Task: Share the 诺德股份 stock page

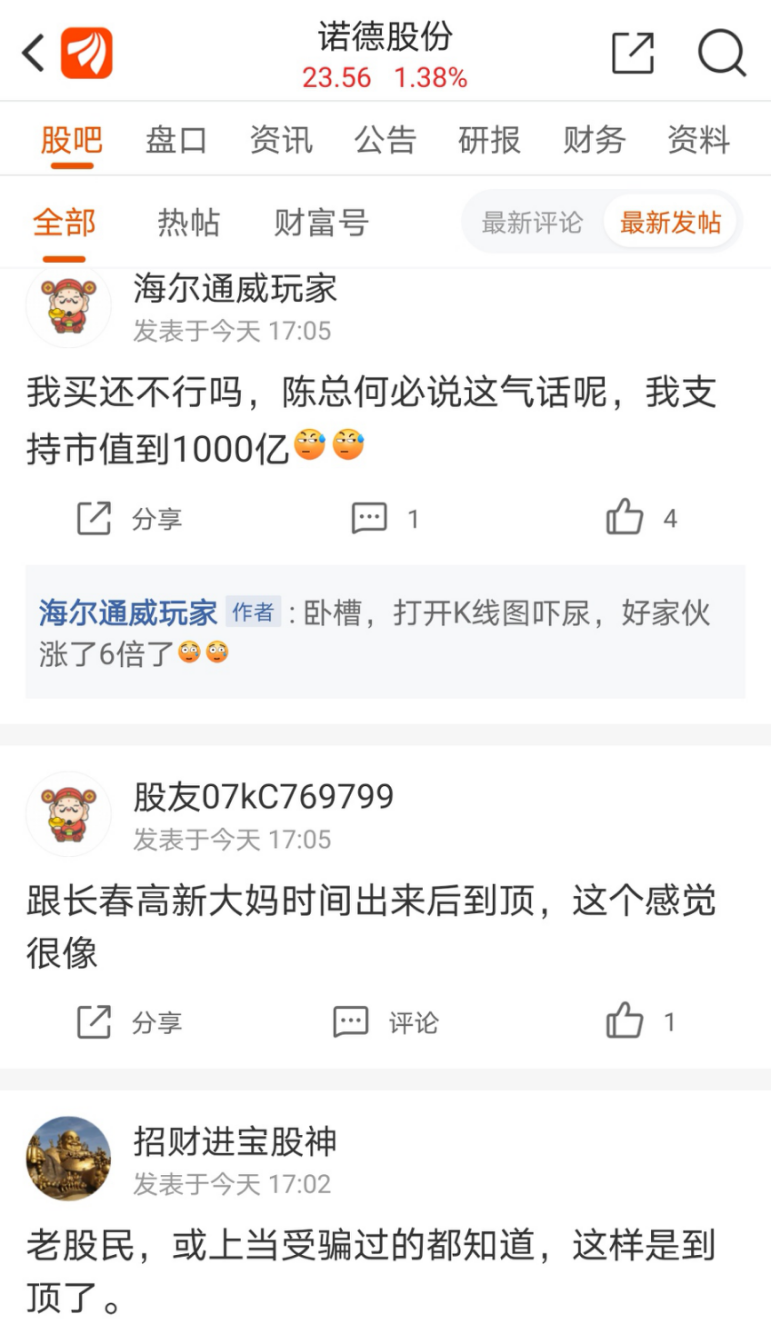Action: [632, 53]
